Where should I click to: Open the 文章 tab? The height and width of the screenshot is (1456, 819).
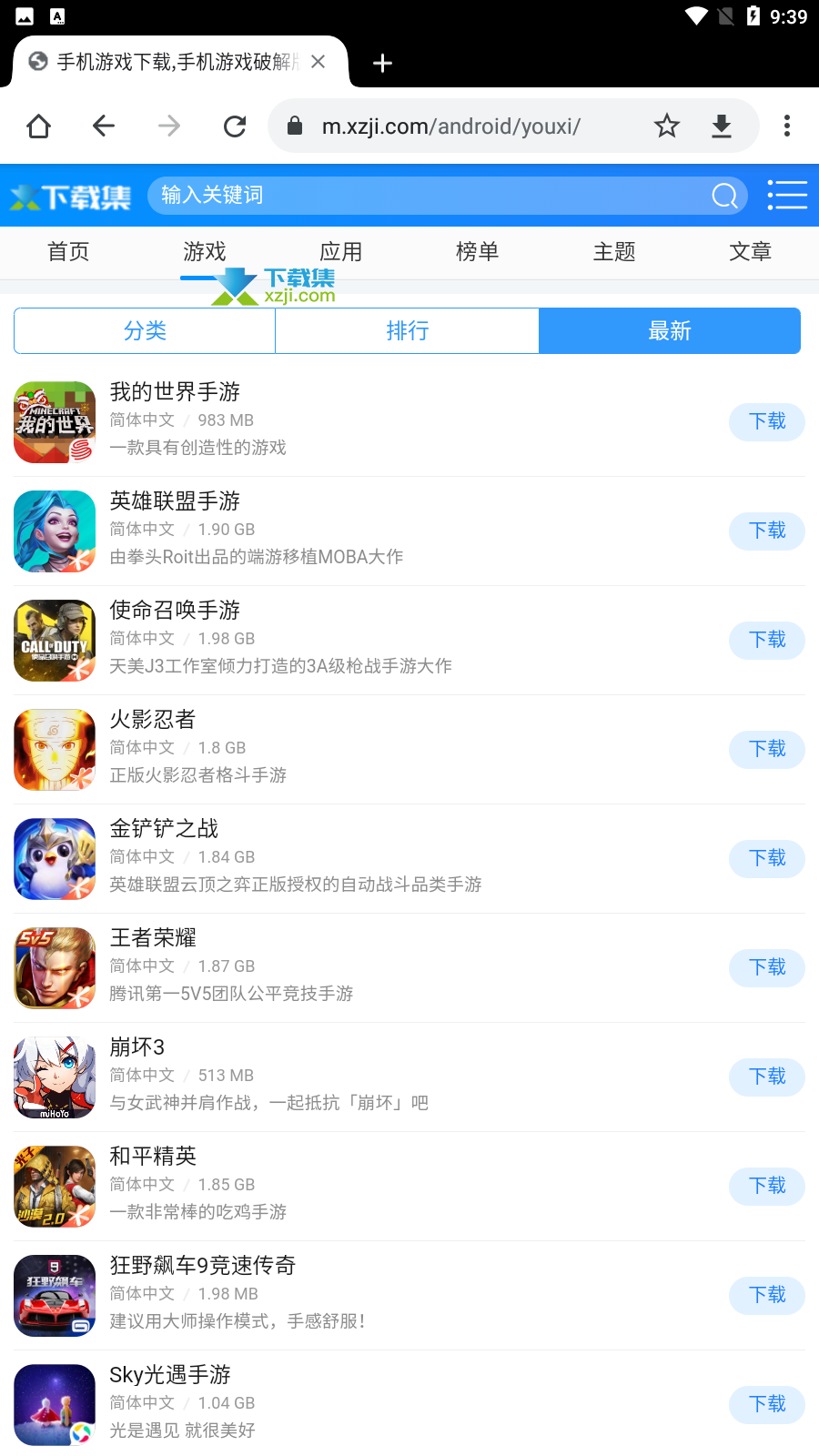tap(751, 252)
